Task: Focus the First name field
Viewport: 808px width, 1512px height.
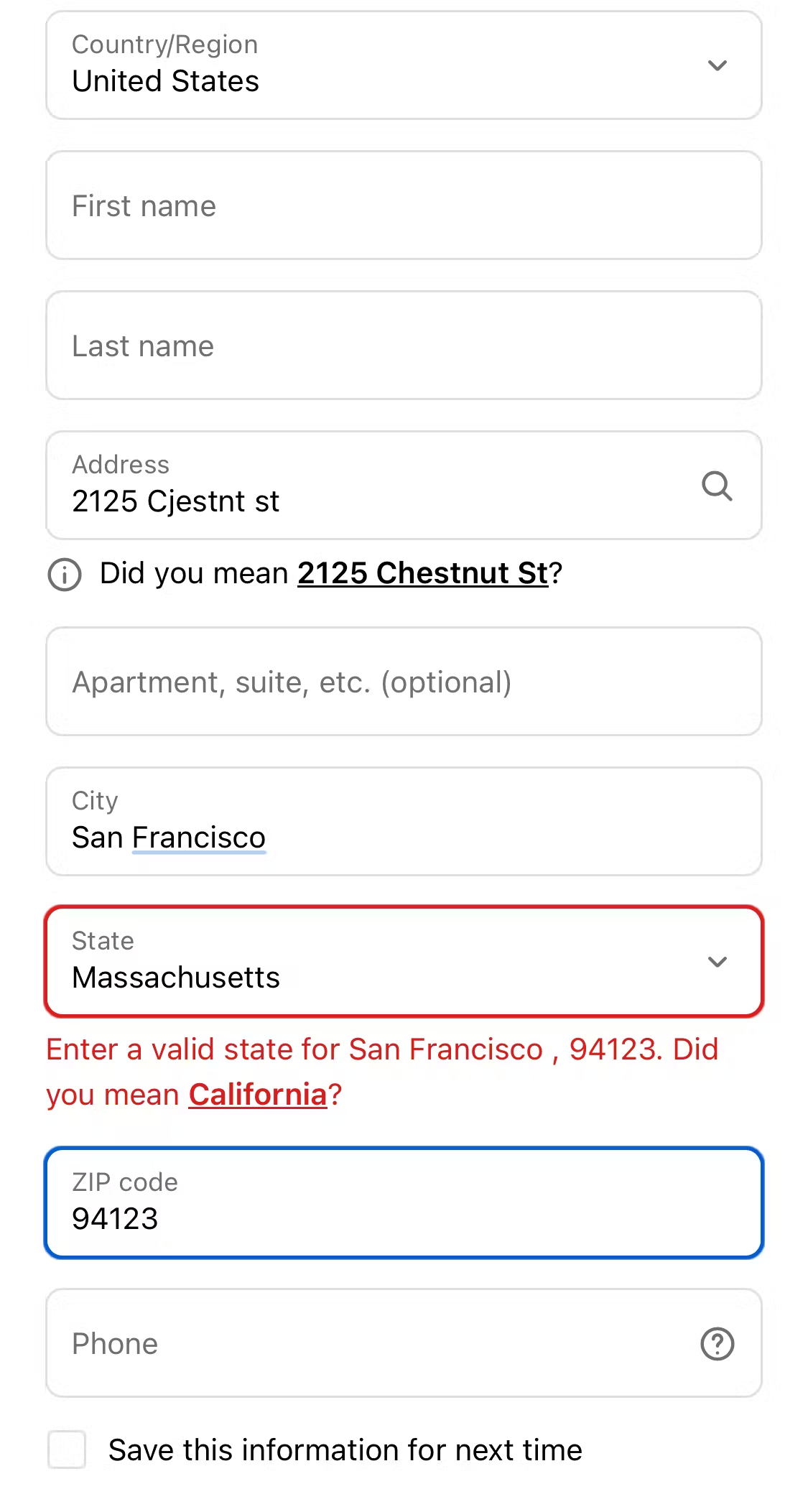Action: pyautogui.click(x=402, y=205)
